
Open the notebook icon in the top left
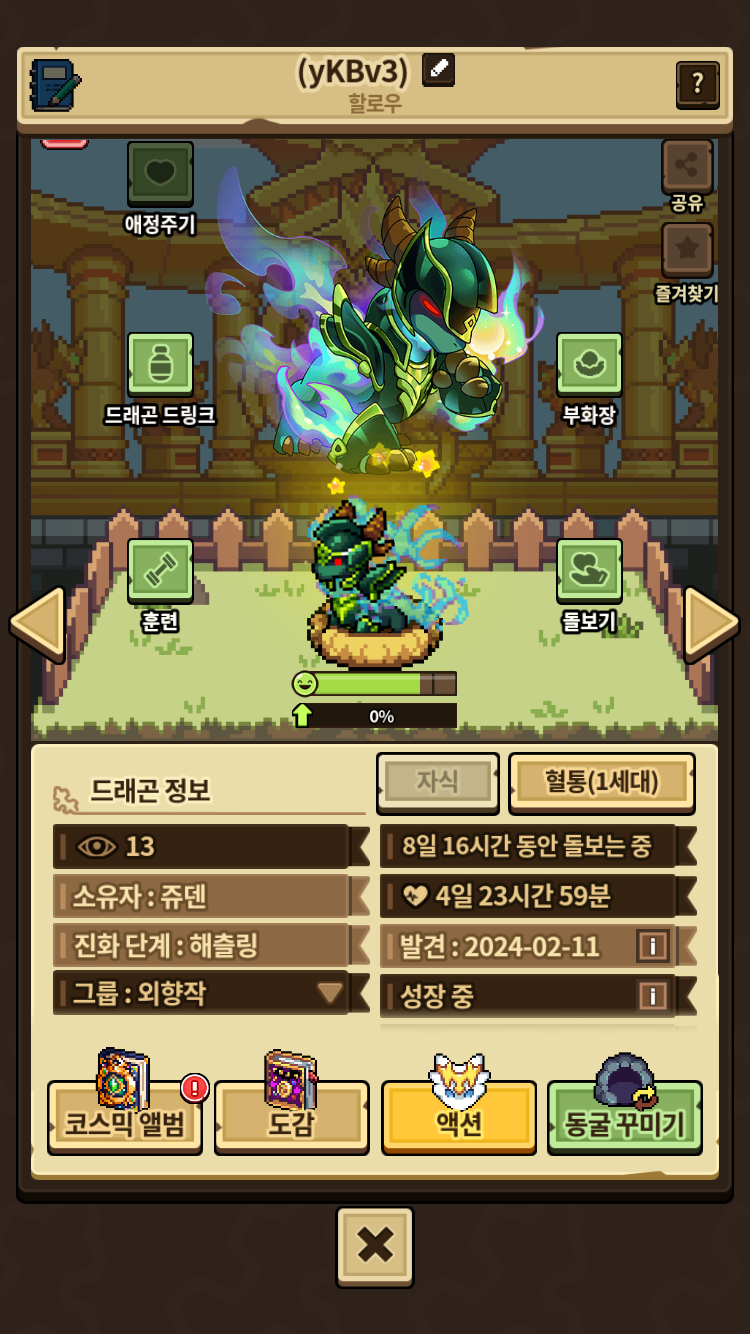(55, 84)
